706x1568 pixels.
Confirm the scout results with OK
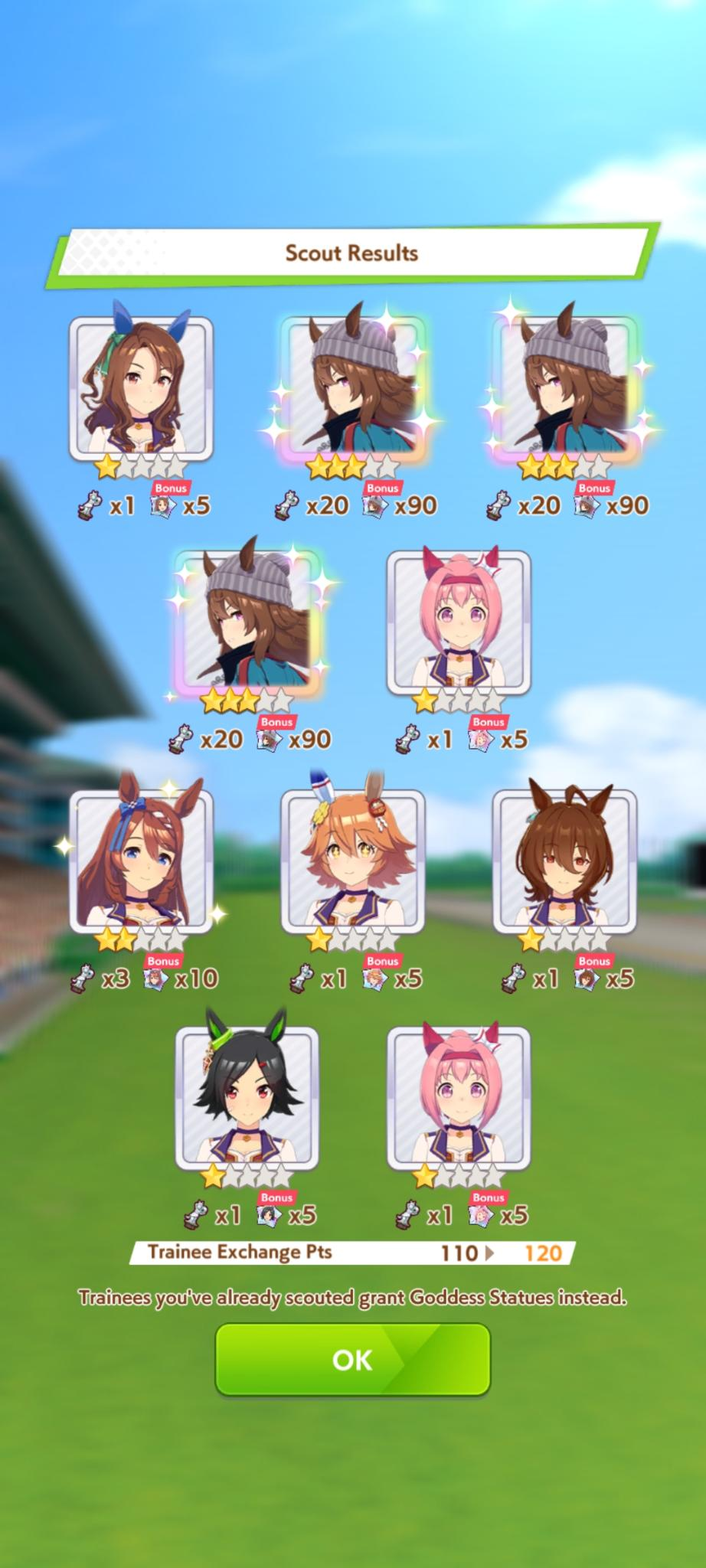point(352,1360)
